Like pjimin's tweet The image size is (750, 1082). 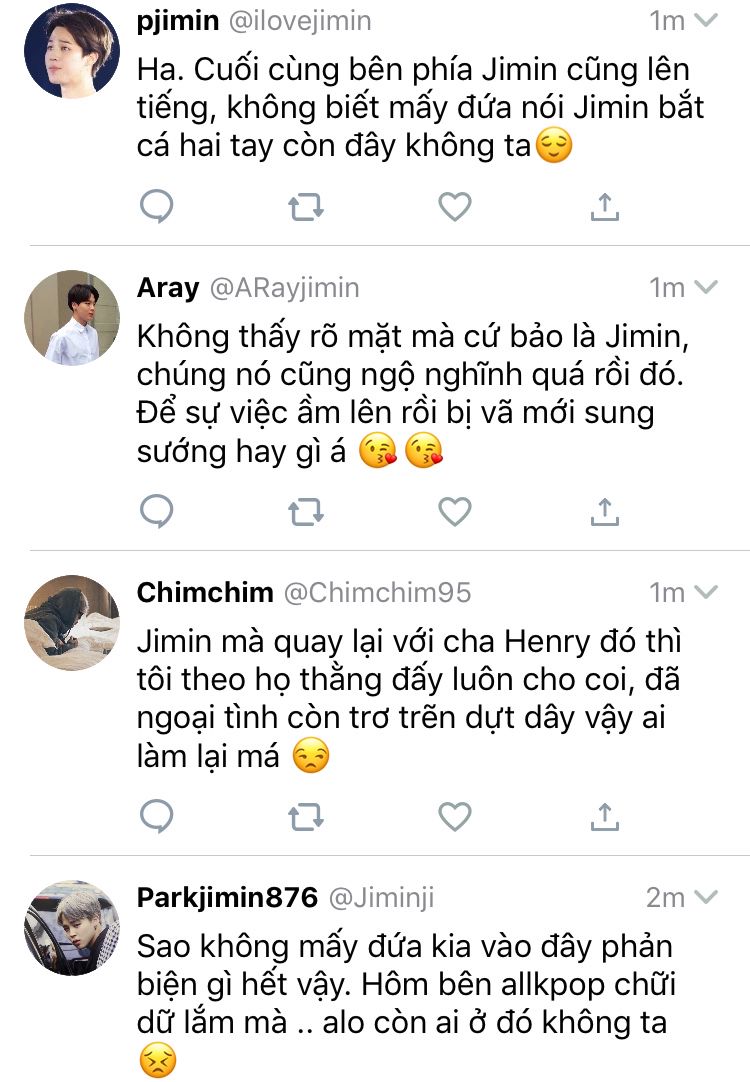click(455, 207)
